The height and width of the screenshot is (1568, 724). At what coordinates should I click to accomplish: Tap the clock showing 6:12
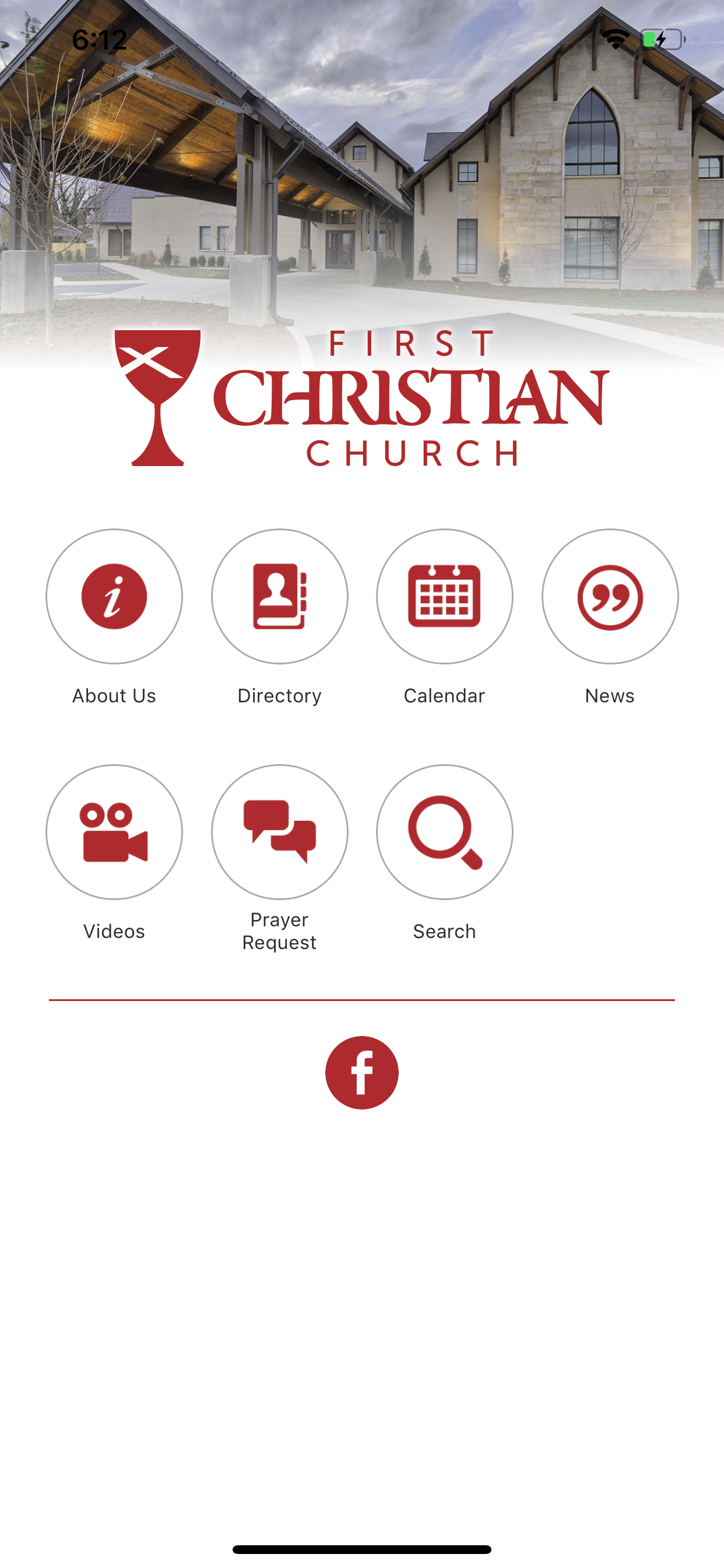point(99,39)
